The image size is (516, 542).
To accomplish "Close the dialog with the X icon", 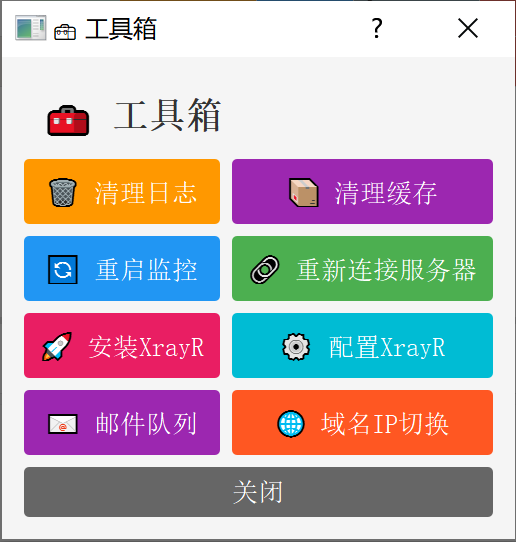I will tap(468, 28).
